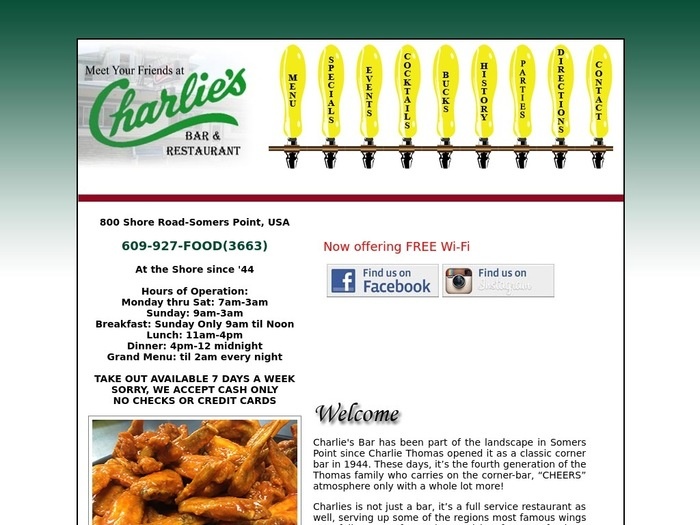The height and width of the screenshot is (525, 700).
Task: Open the Menu tap handle
Action: tap(293, 92)
